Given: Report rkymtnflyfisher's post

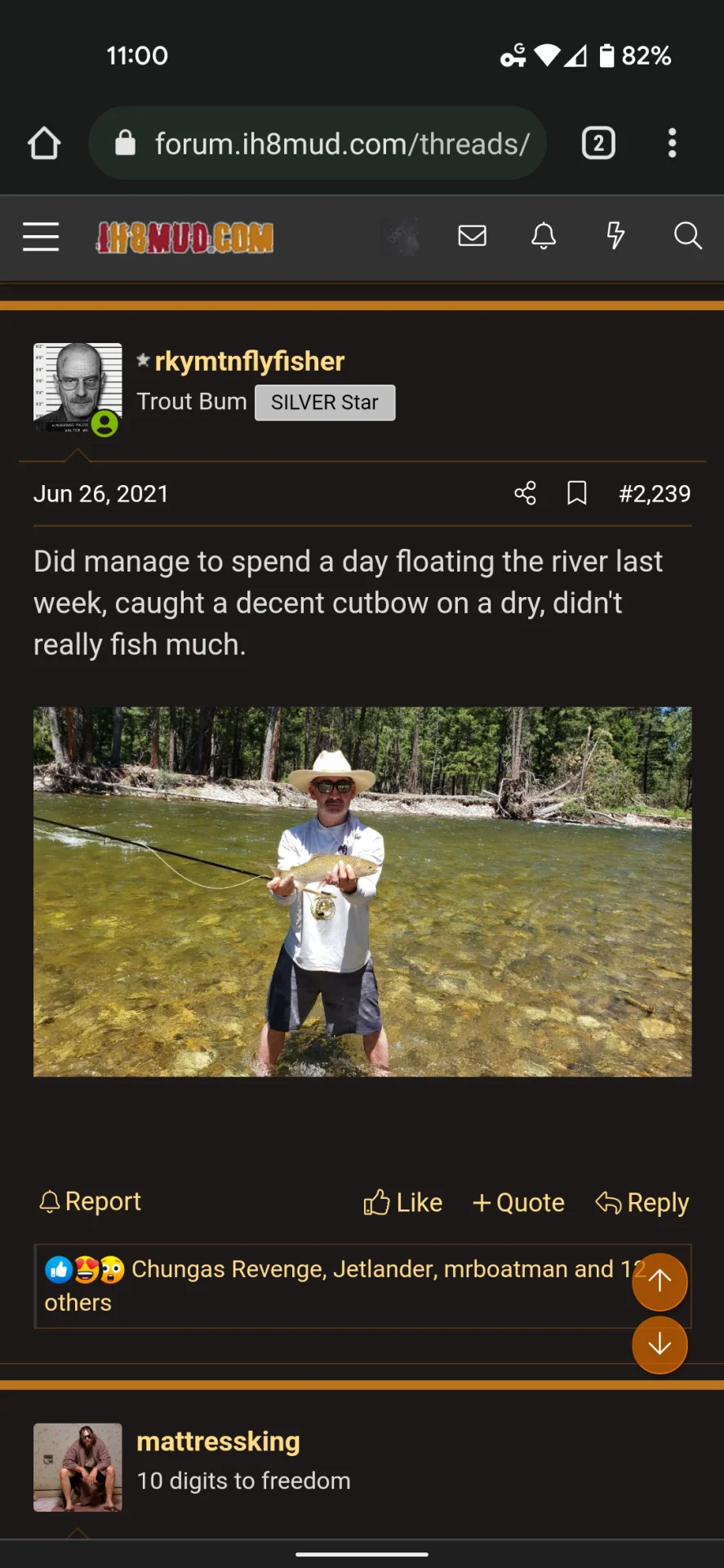Looking at the screenshot, I should click(x=91, y=1201).
